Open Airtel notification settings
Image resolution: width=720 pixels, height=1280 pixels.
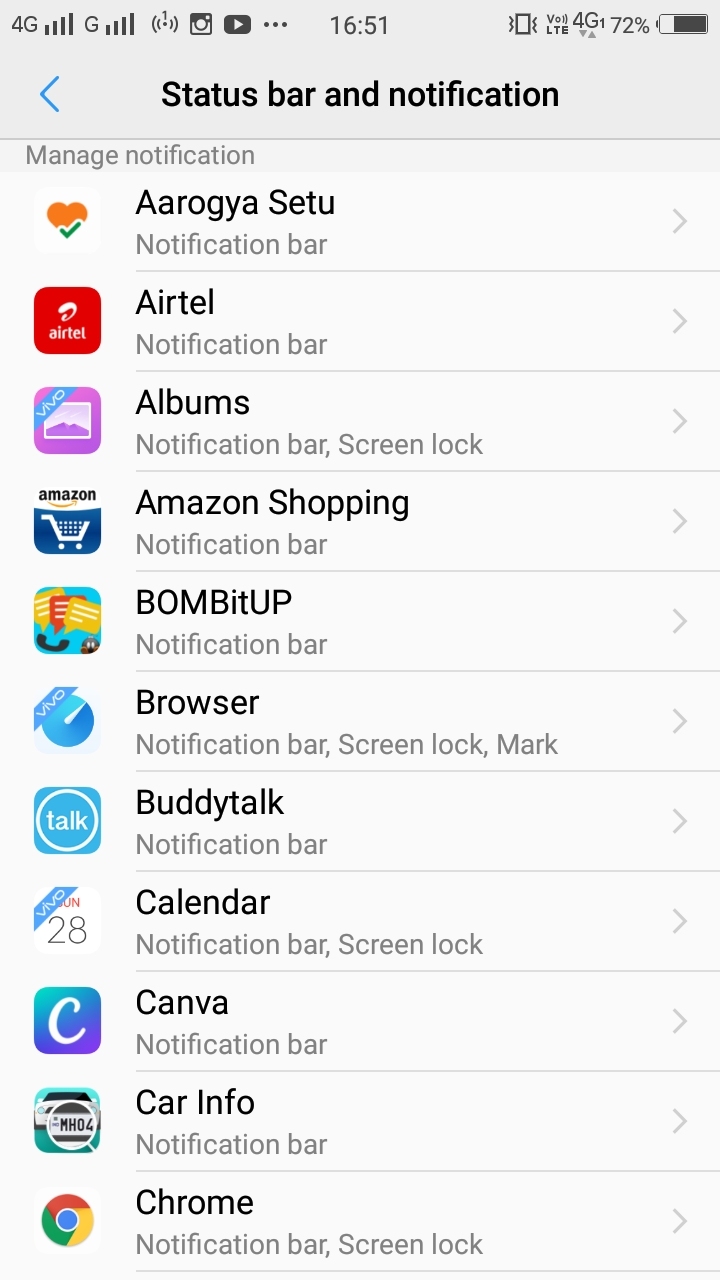[360, 321]
